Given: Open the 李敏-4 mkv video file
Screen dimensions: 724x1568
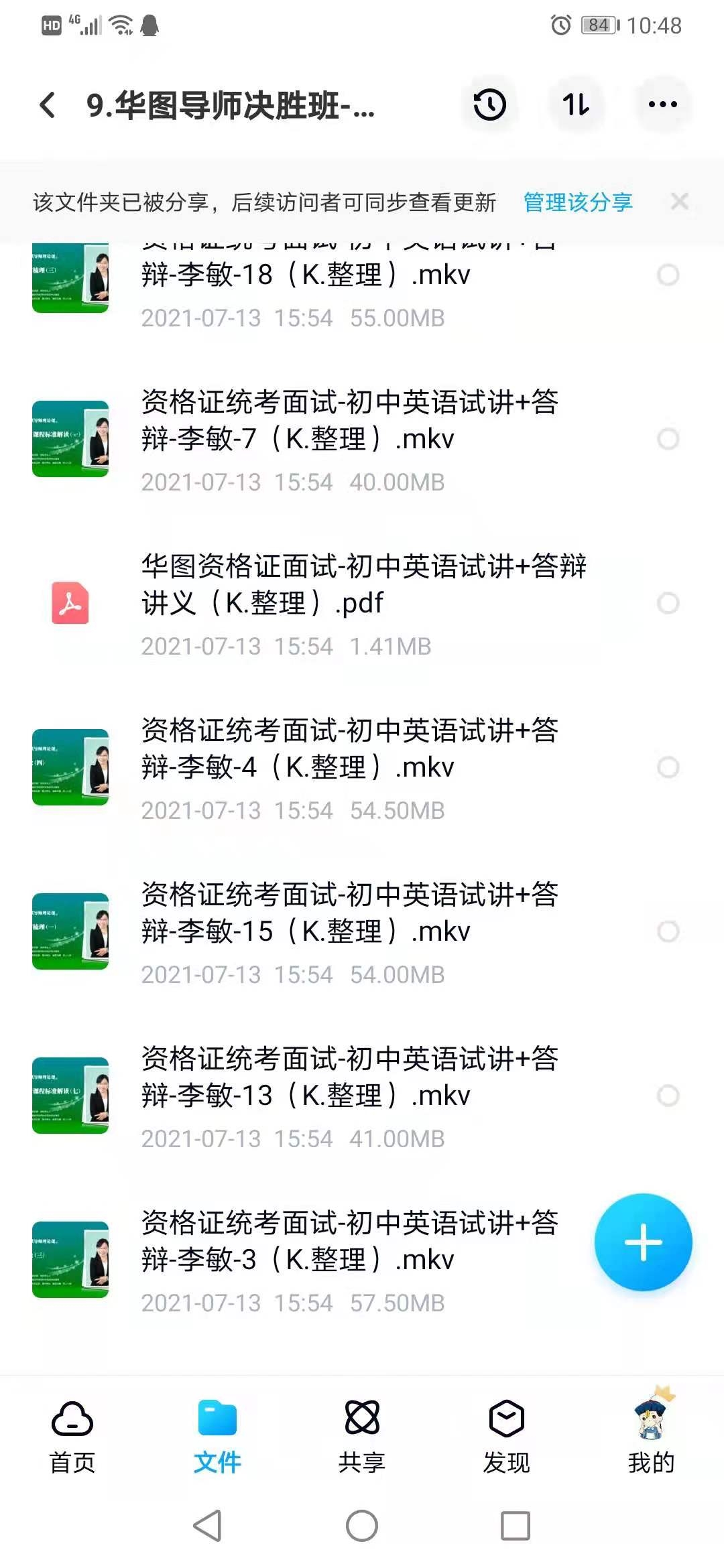Looking at the screenshot, I should click(x=349, y=767).
